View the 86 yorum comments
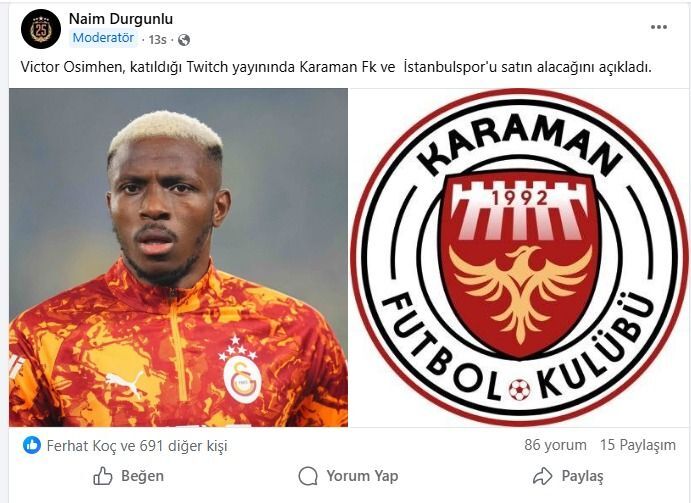Screen dimensions: 691x503 click(x=554, y=445)
